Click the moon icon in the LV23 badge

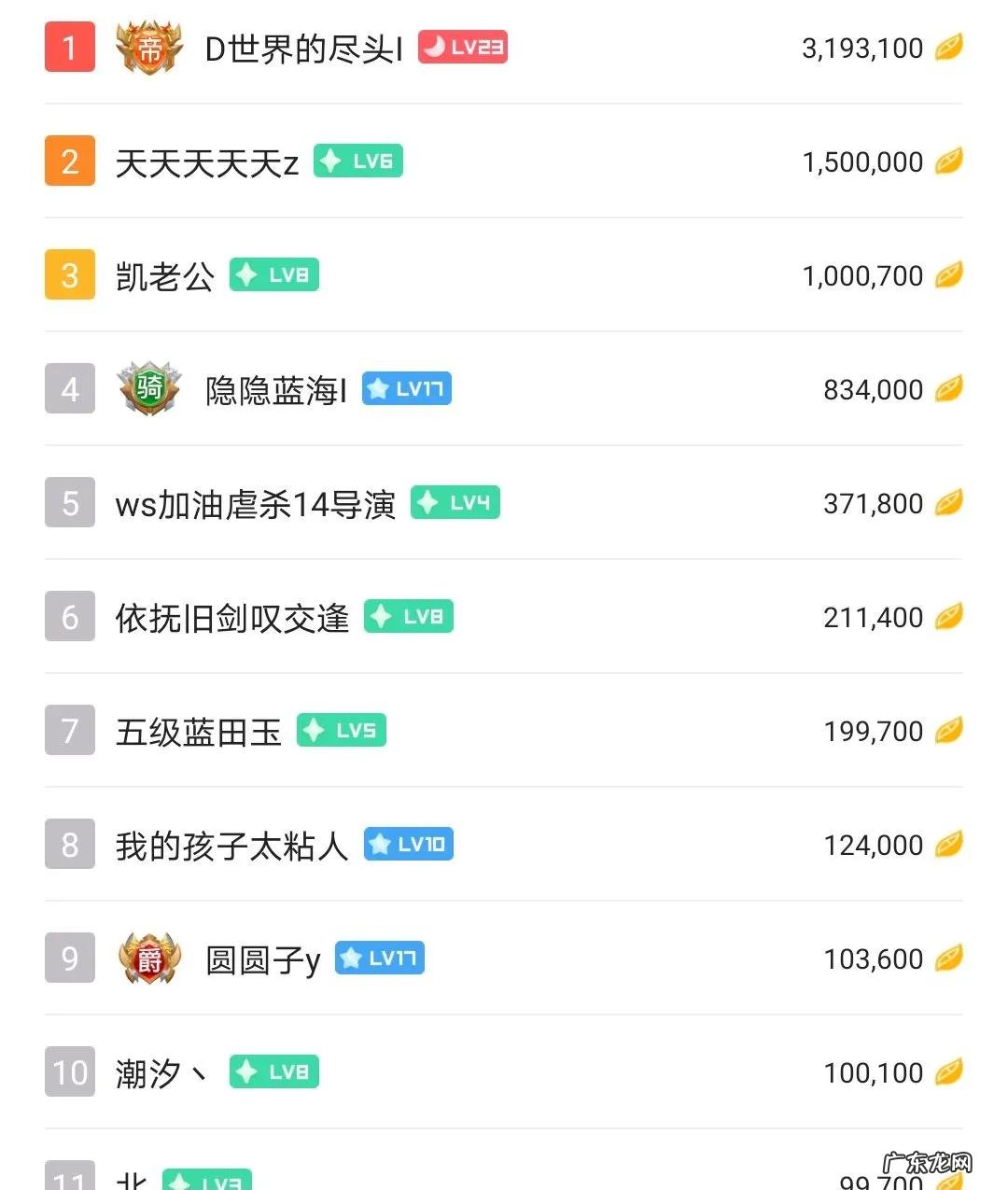[435, 47]
